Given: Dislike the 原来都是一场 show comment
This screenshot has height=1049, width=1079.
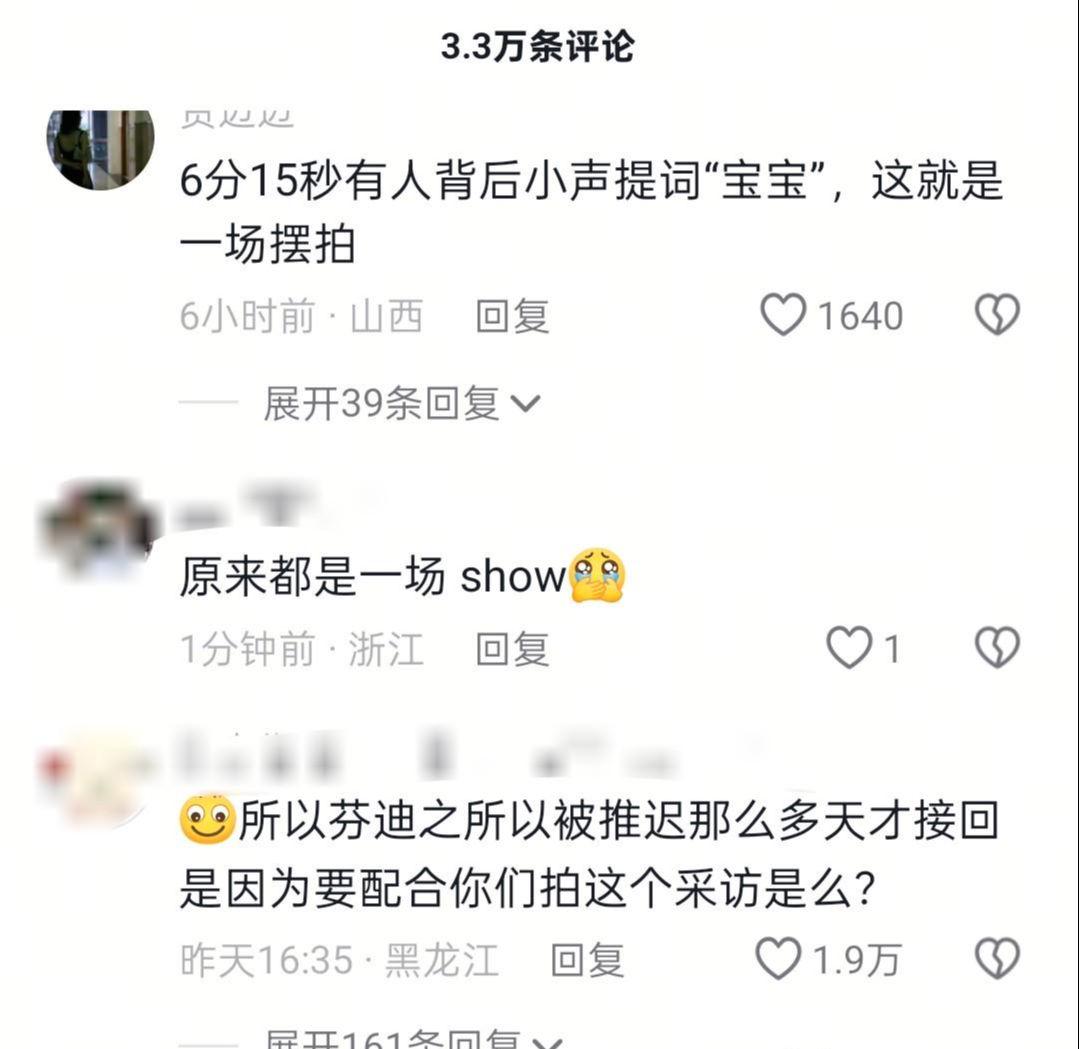Looking at the screenshot, I should [x=996, y=649].
